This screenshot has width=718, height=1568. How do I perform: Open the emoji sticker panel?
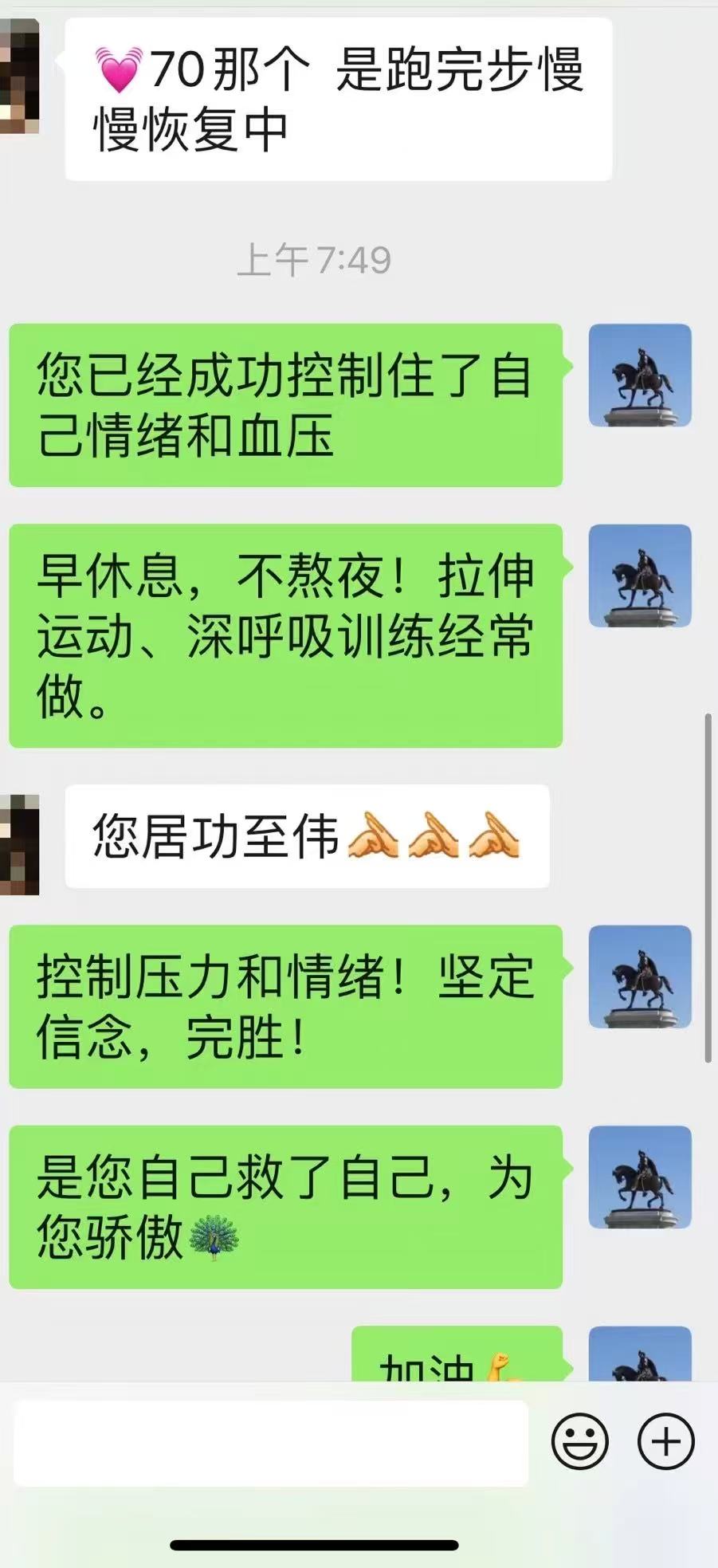point(579,1441)
